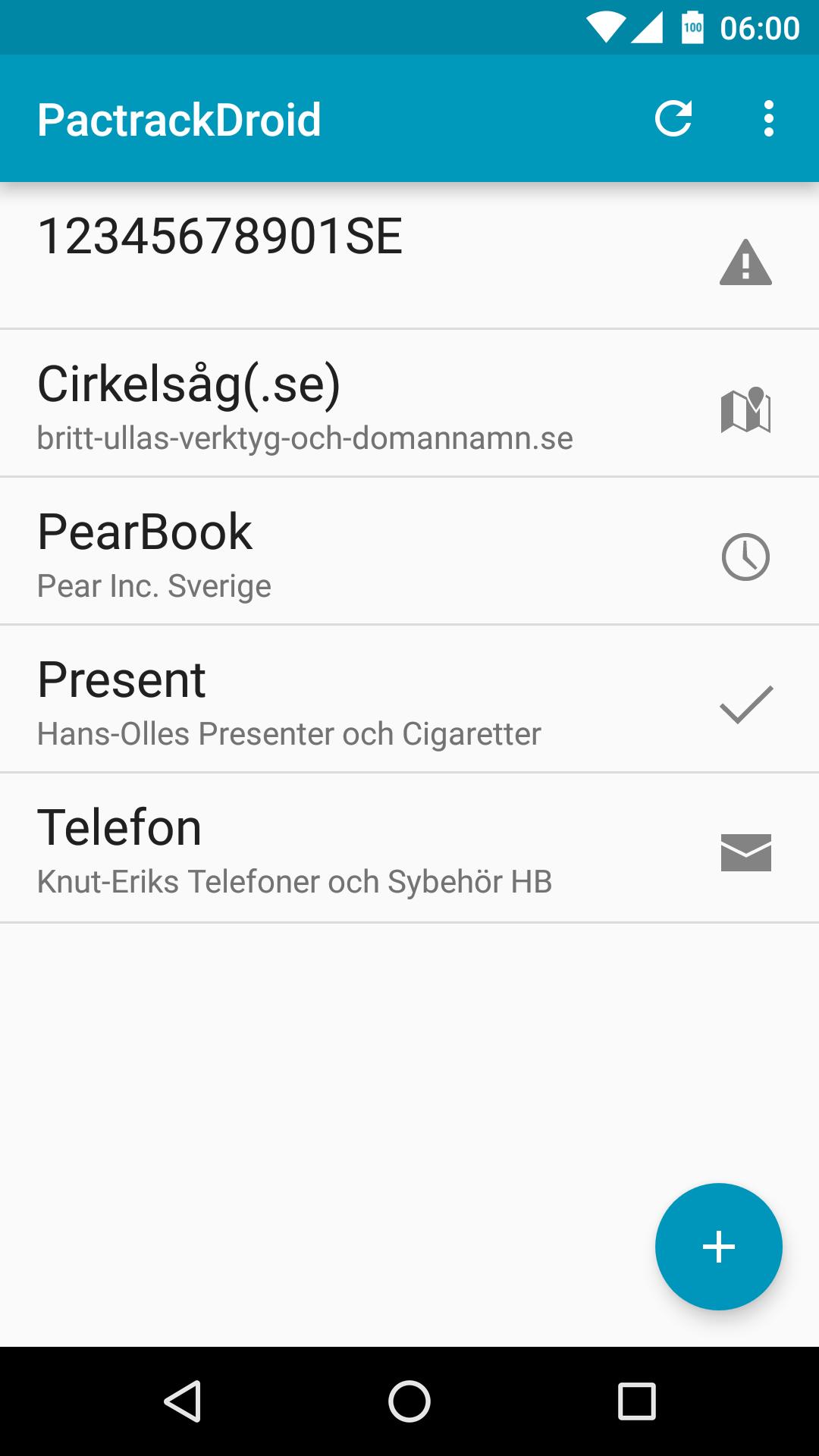Open the overflow menu in the action bar
Screen dimensions: 819x1456
[768, 118]
